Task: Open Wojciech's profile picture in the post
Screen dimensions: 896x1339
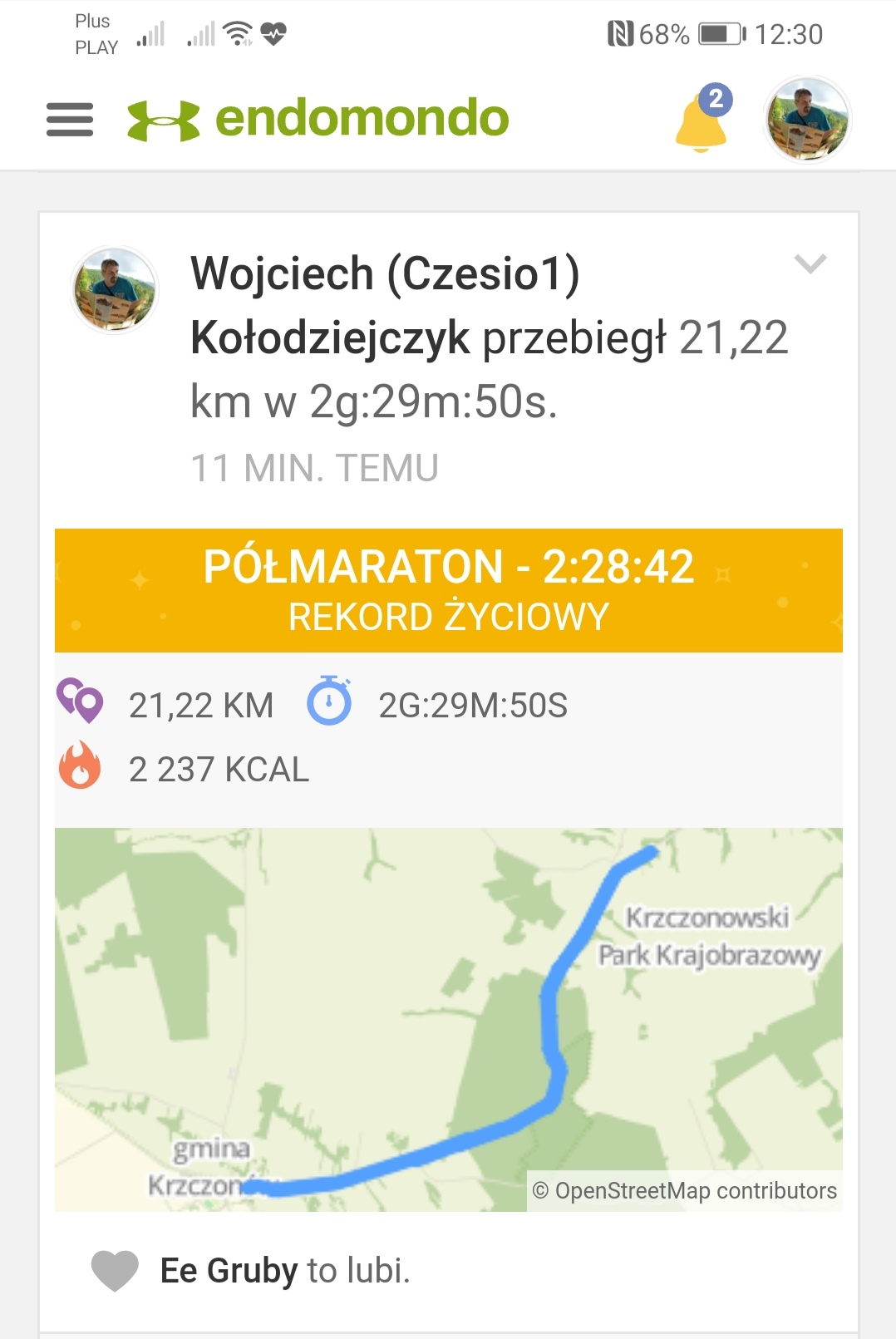Action: point(115,289)
